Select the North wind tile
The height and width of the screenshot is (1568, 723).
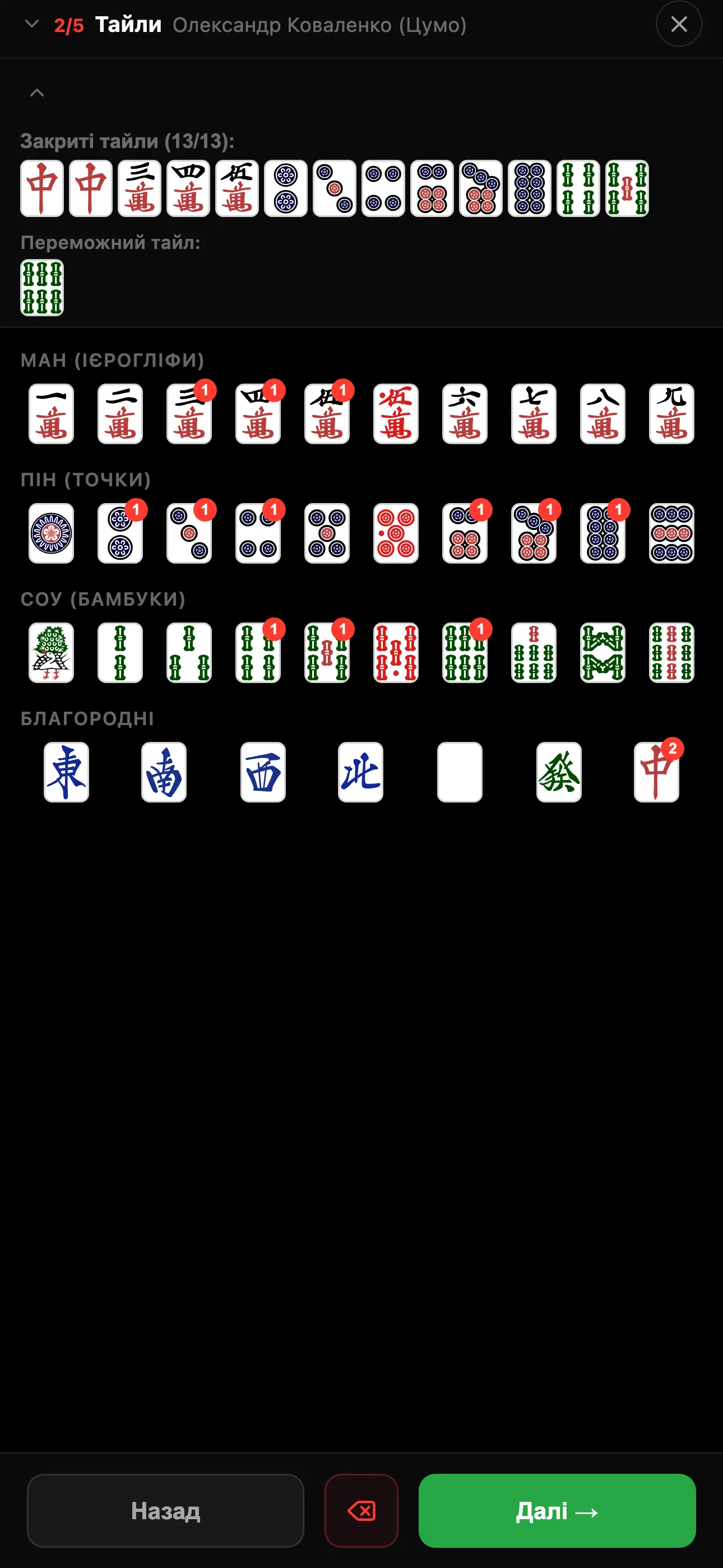[x=360, y=772]
